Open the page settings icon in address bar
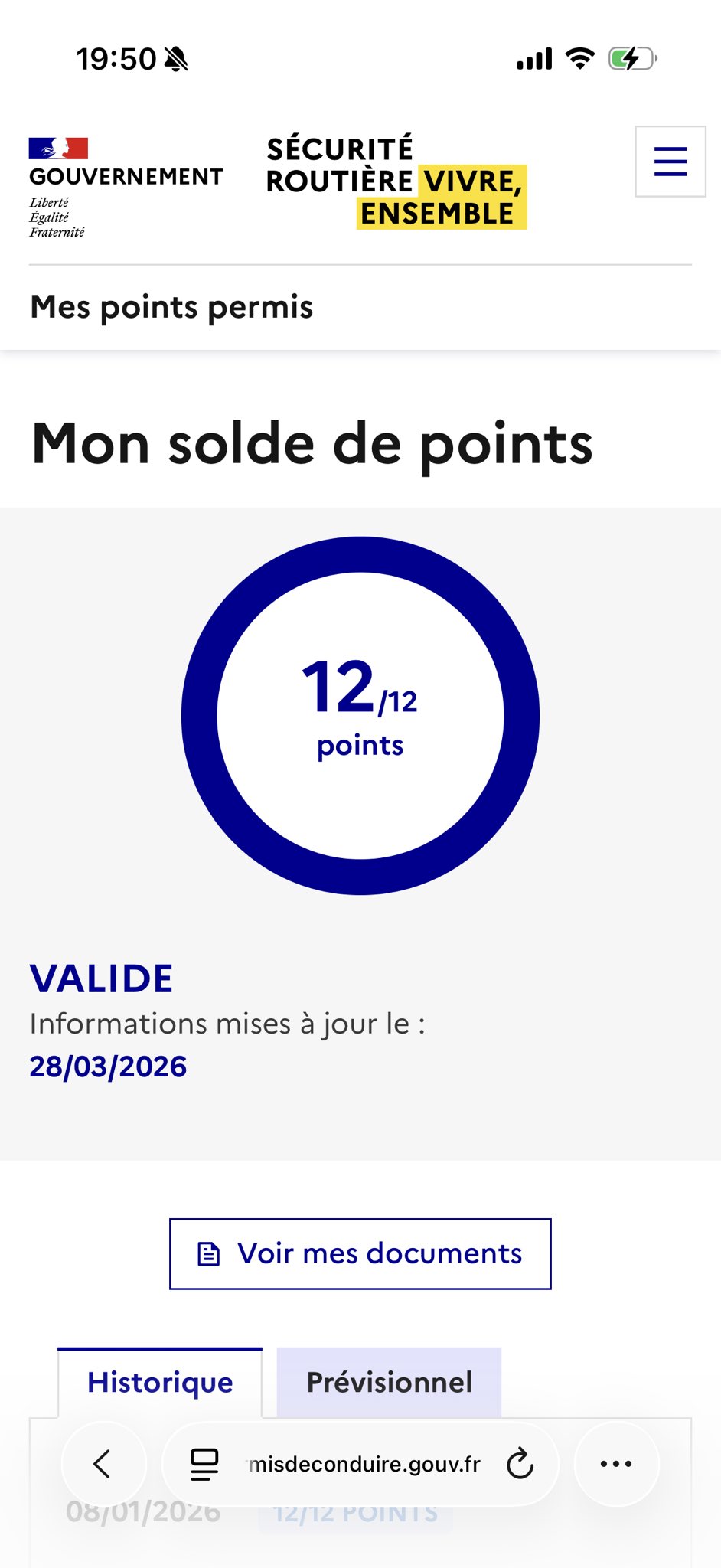 click(x=204, y=1464)
